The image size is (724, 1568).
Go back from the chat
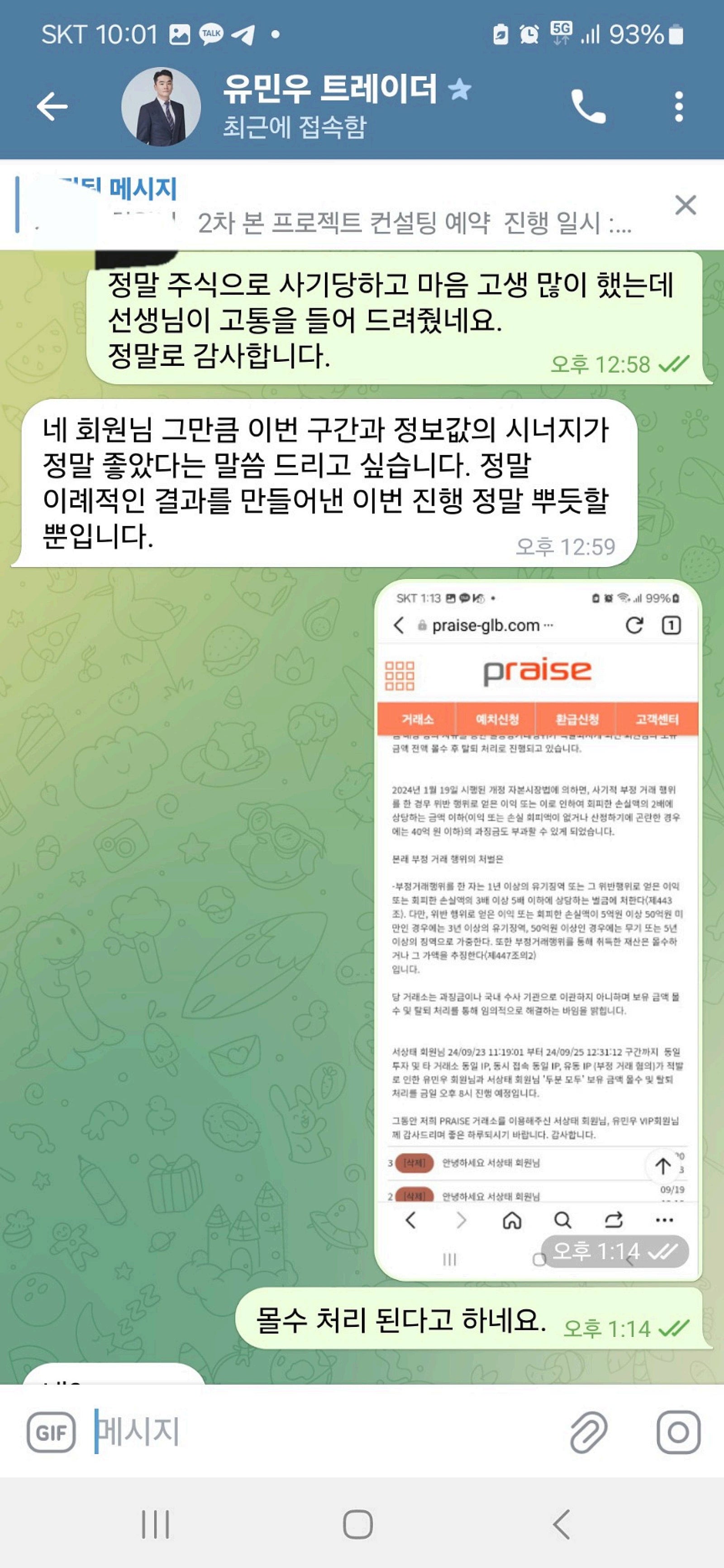point(52,107)
